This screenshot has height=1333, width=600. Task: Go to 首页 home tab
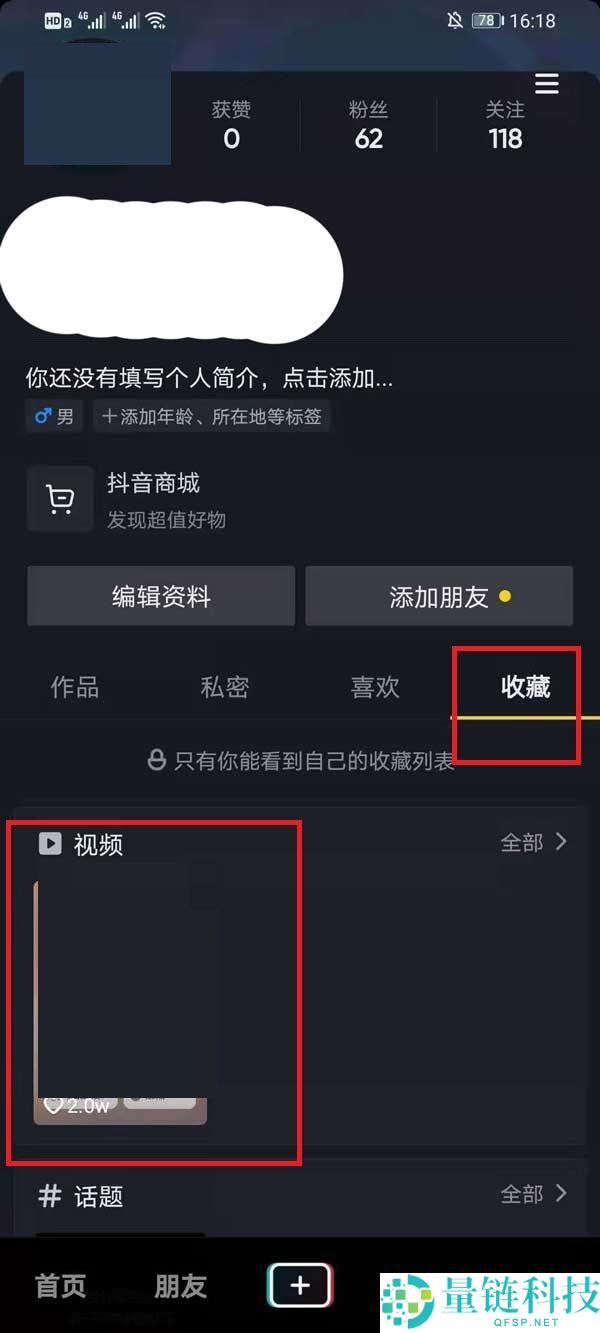click(60, 1286)
